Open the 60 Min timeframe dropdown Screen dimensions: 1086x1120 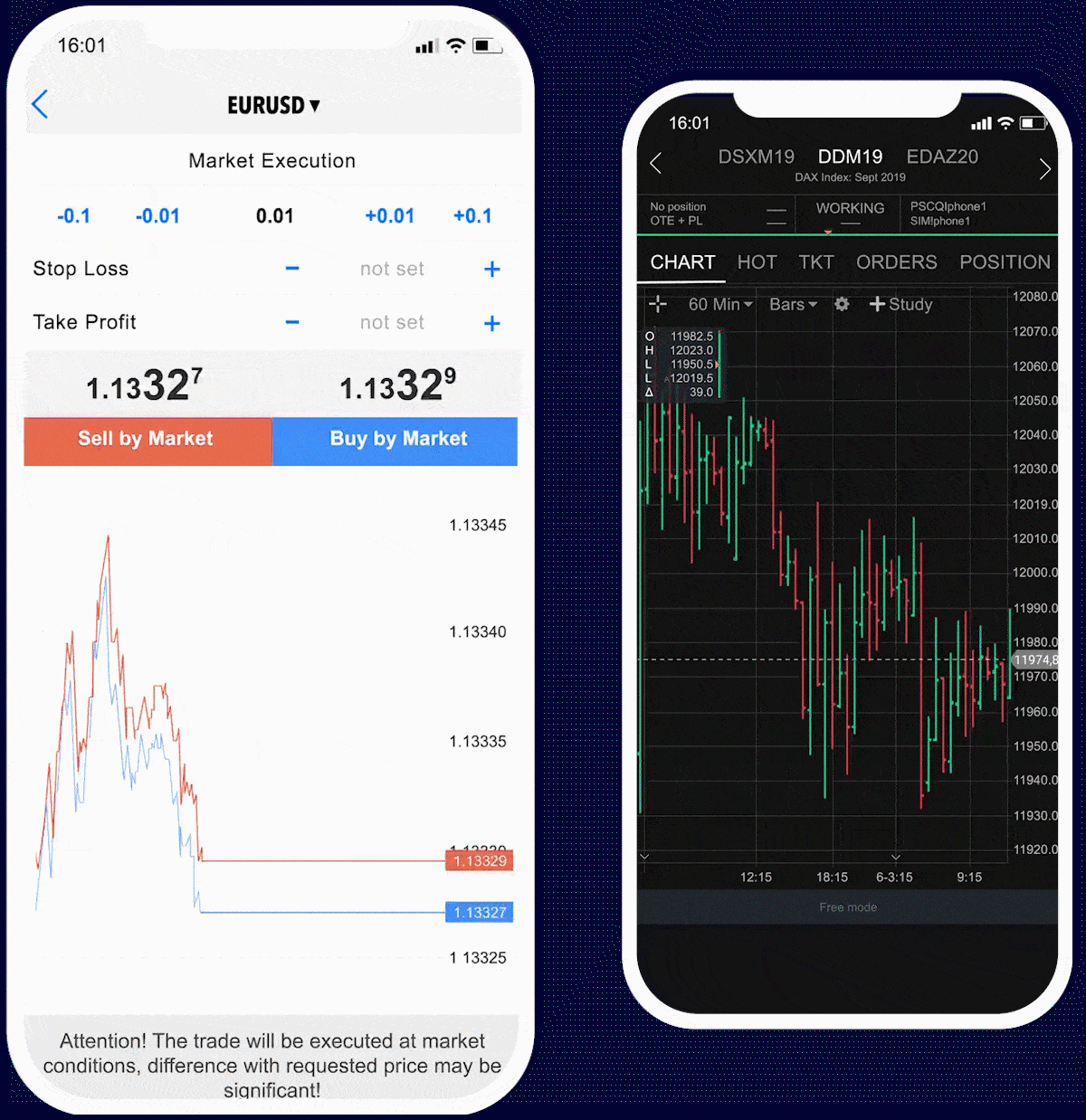pos(719,304)
